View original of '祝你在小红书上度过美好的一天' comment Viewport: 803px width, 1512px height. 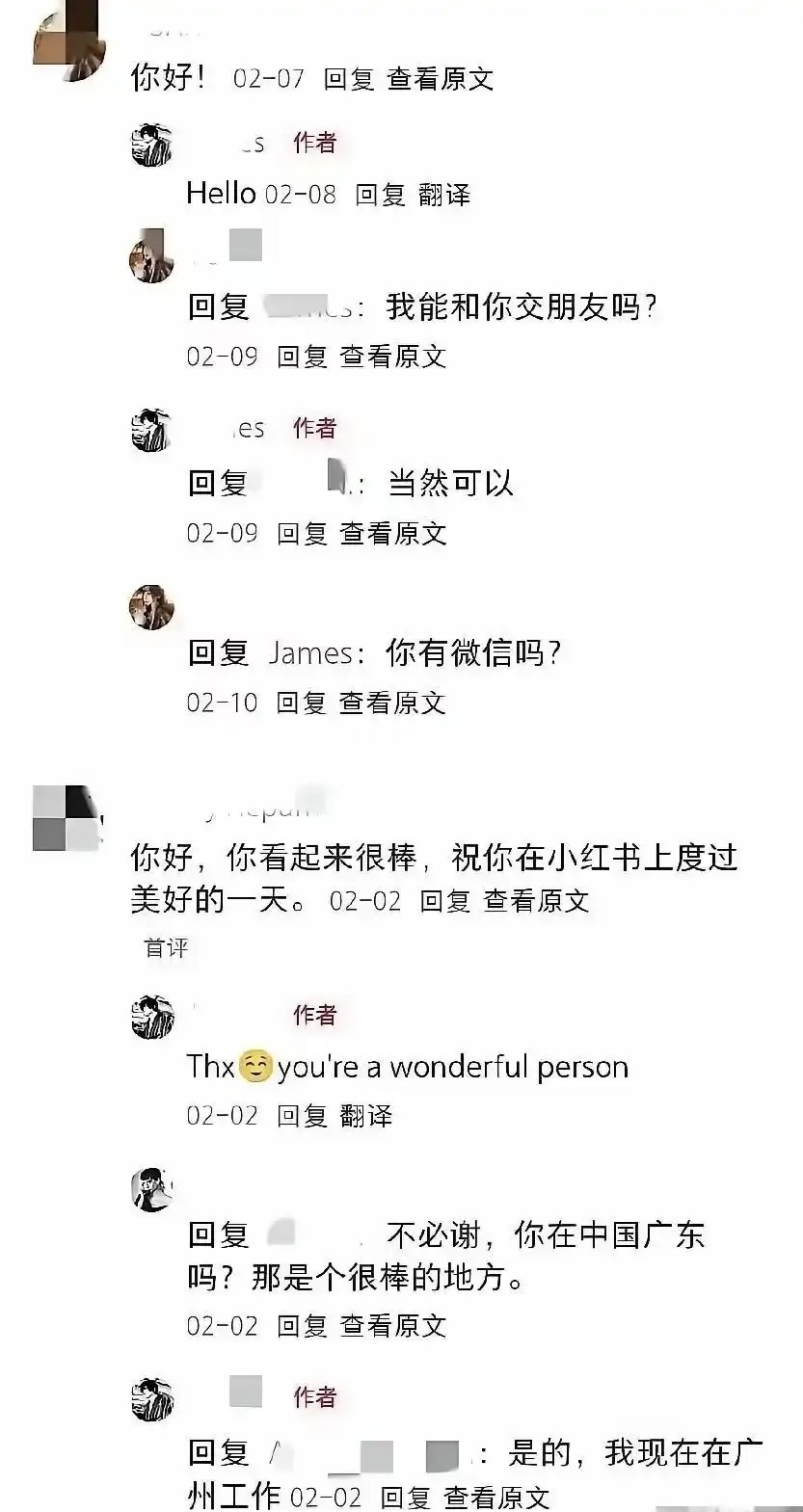(x=536, y=901)
